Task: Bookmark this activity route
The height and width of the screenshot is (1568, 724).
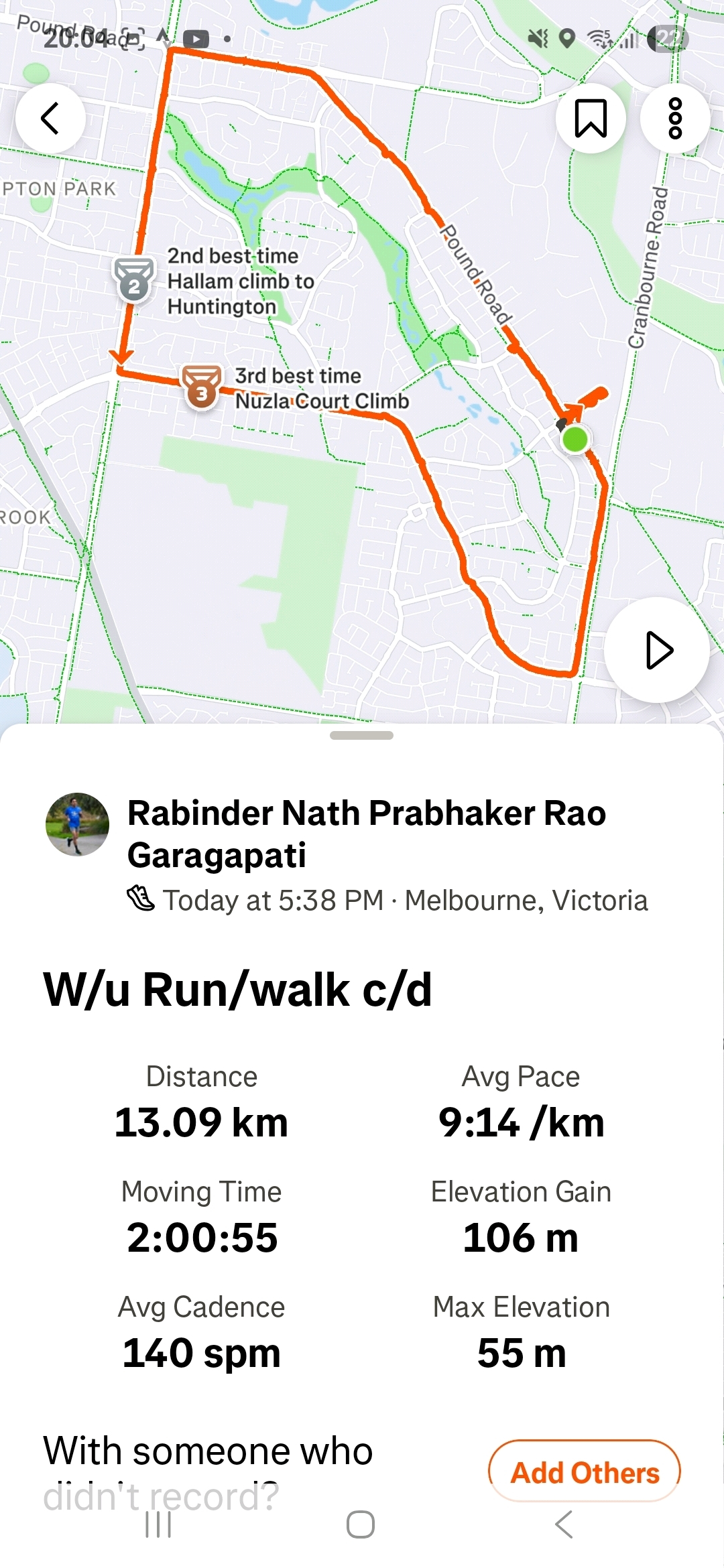Action: (591, 118)
